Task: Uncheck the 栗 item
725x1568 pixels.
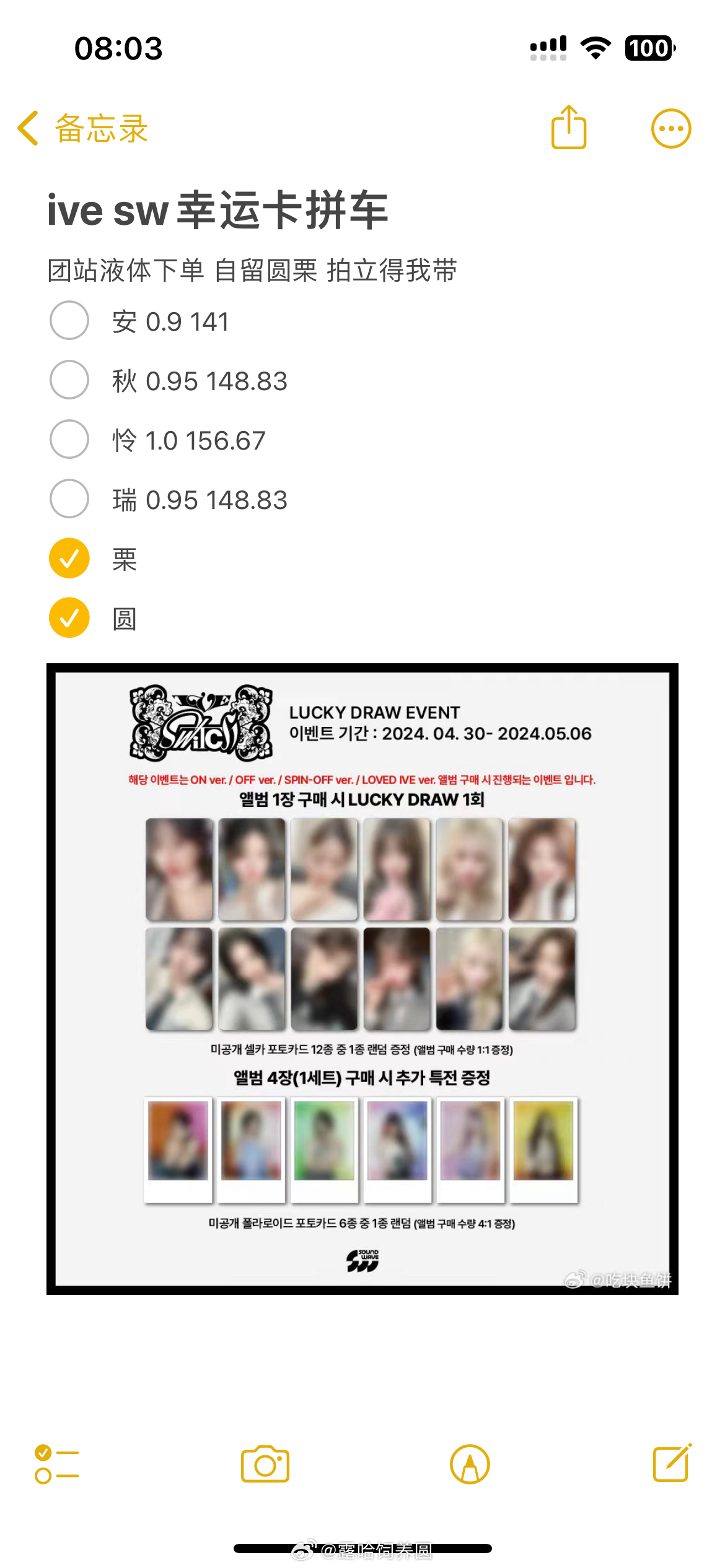Action: coord(69,558)
